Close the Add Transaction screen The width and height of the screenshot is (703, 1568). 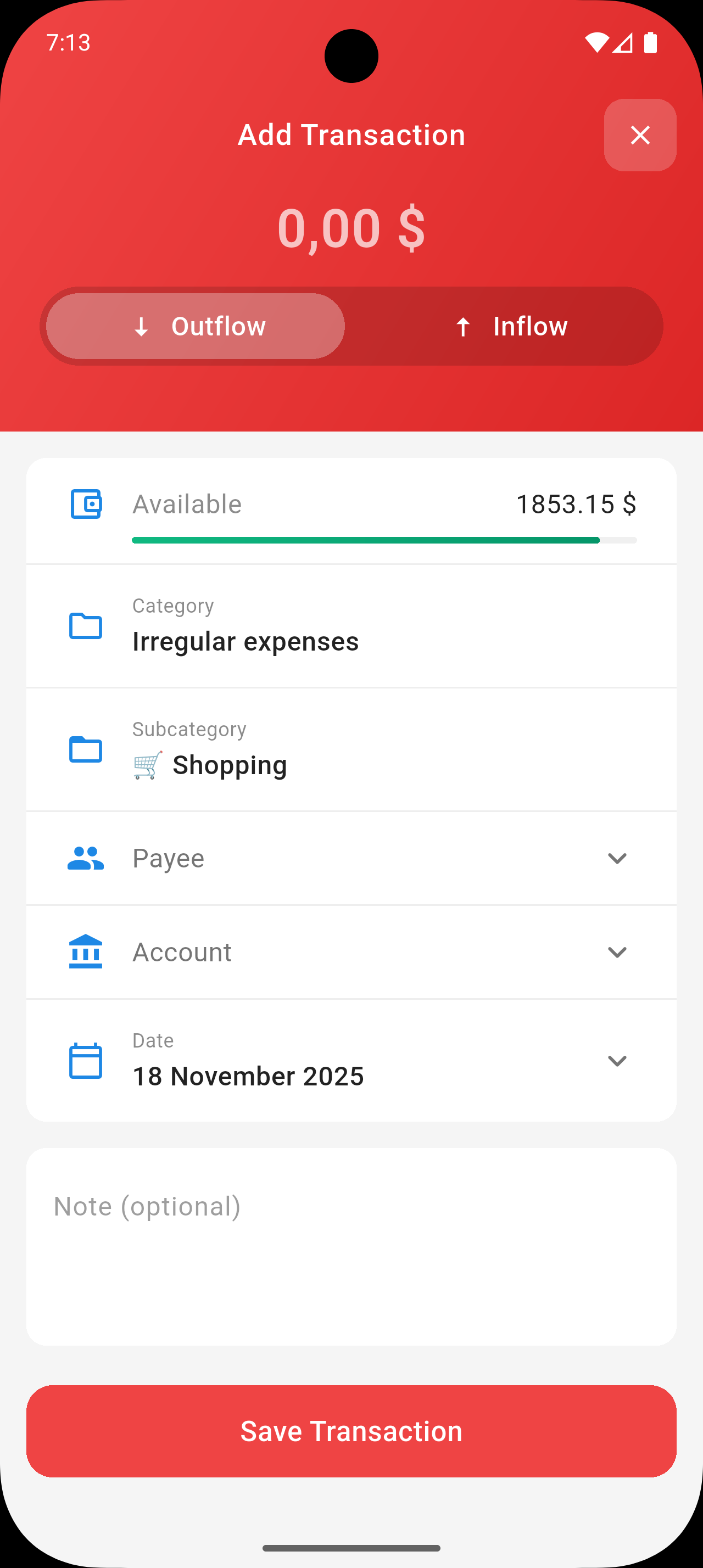point(640,135)
